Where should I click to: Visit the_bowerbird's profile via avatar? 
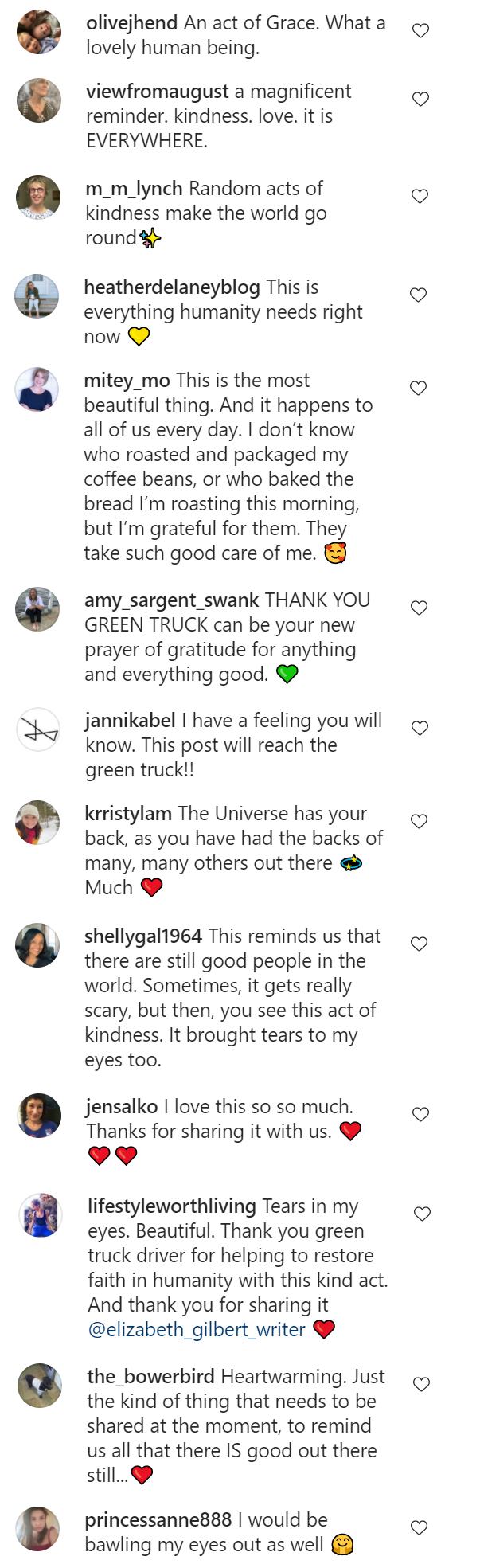tap(40, 1386)
